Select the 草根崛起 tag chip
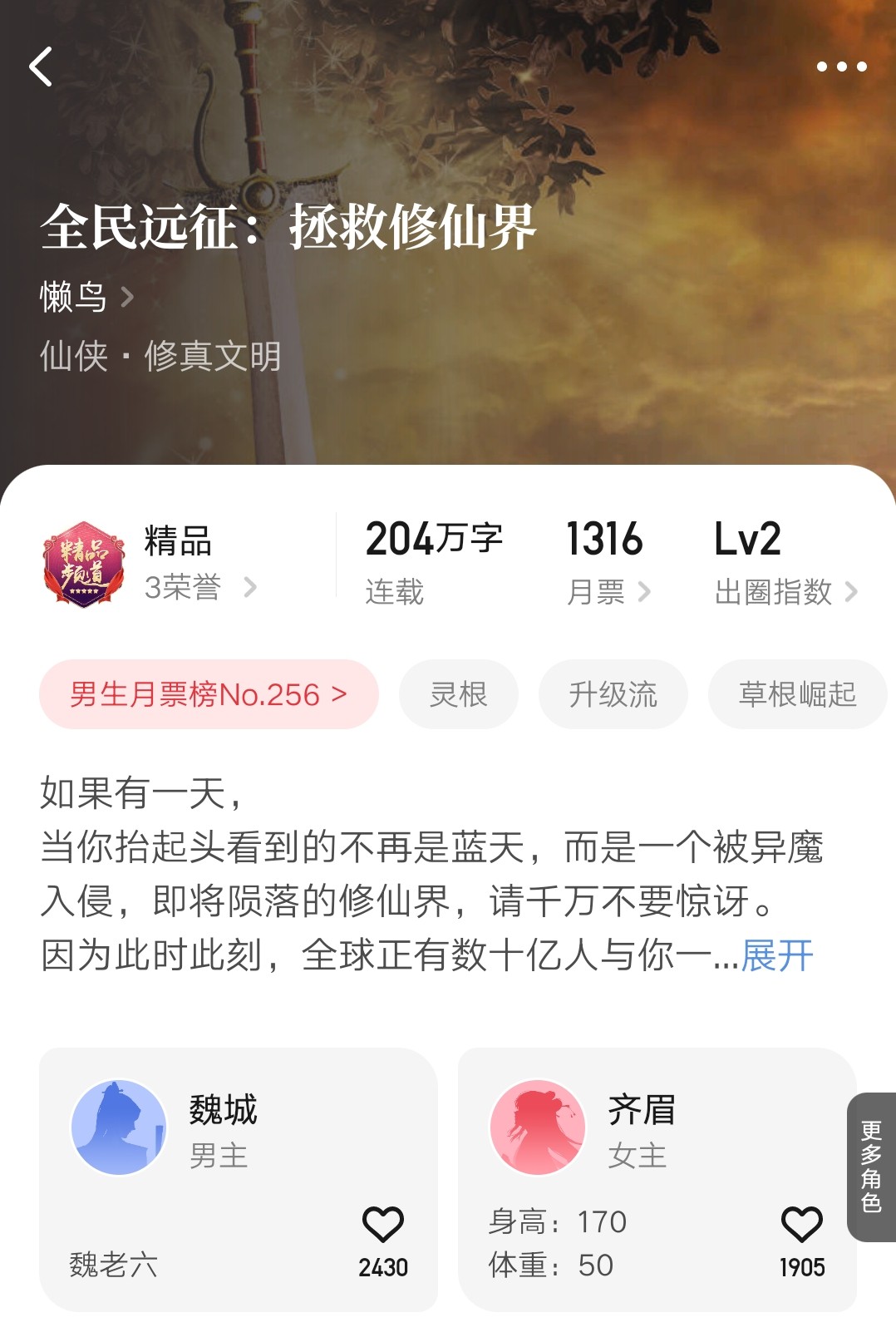Image resolution: width=896 pixels, height=1337 pixels. 797,694
